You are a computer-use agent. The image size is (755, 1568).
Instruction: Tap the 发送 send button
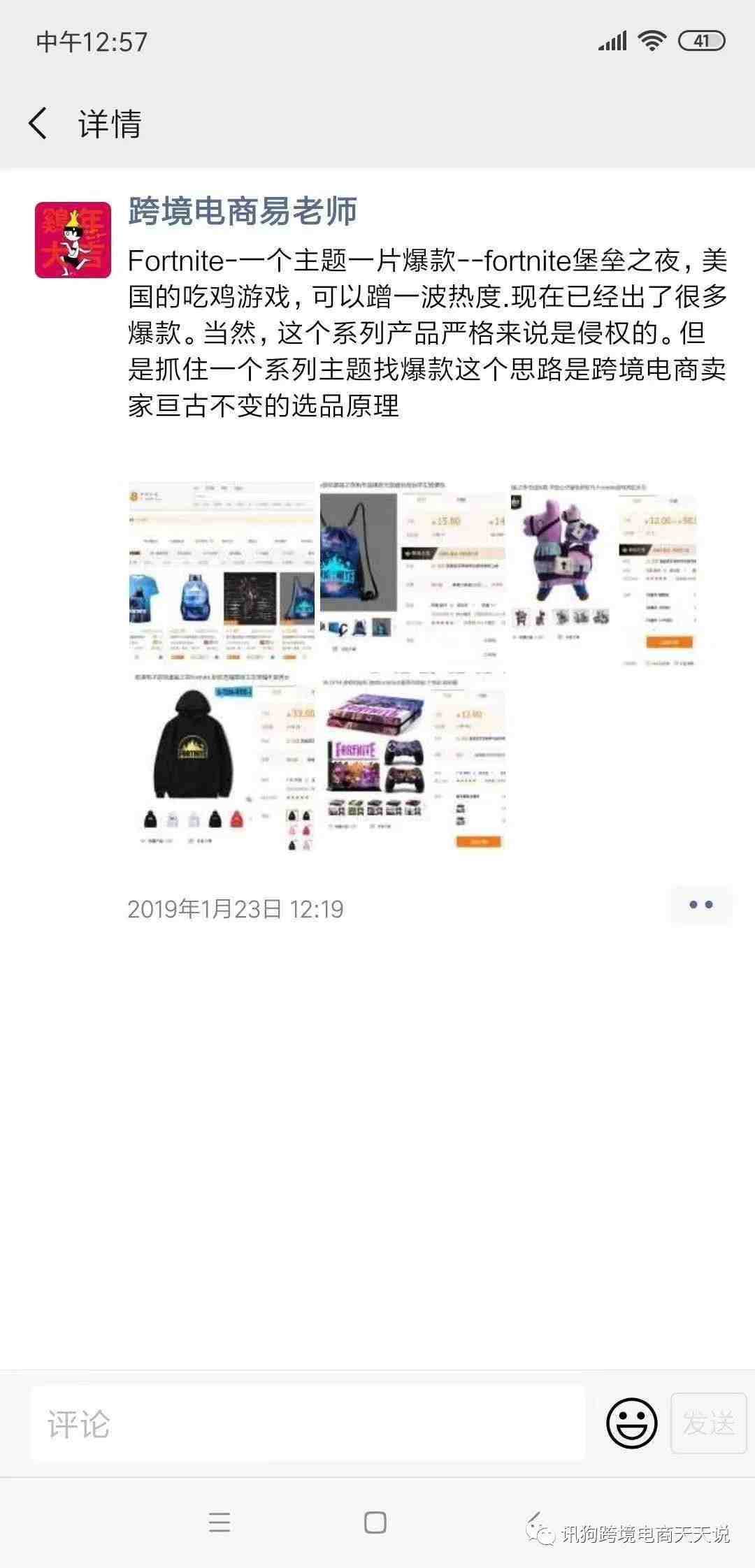[709, 1423]
